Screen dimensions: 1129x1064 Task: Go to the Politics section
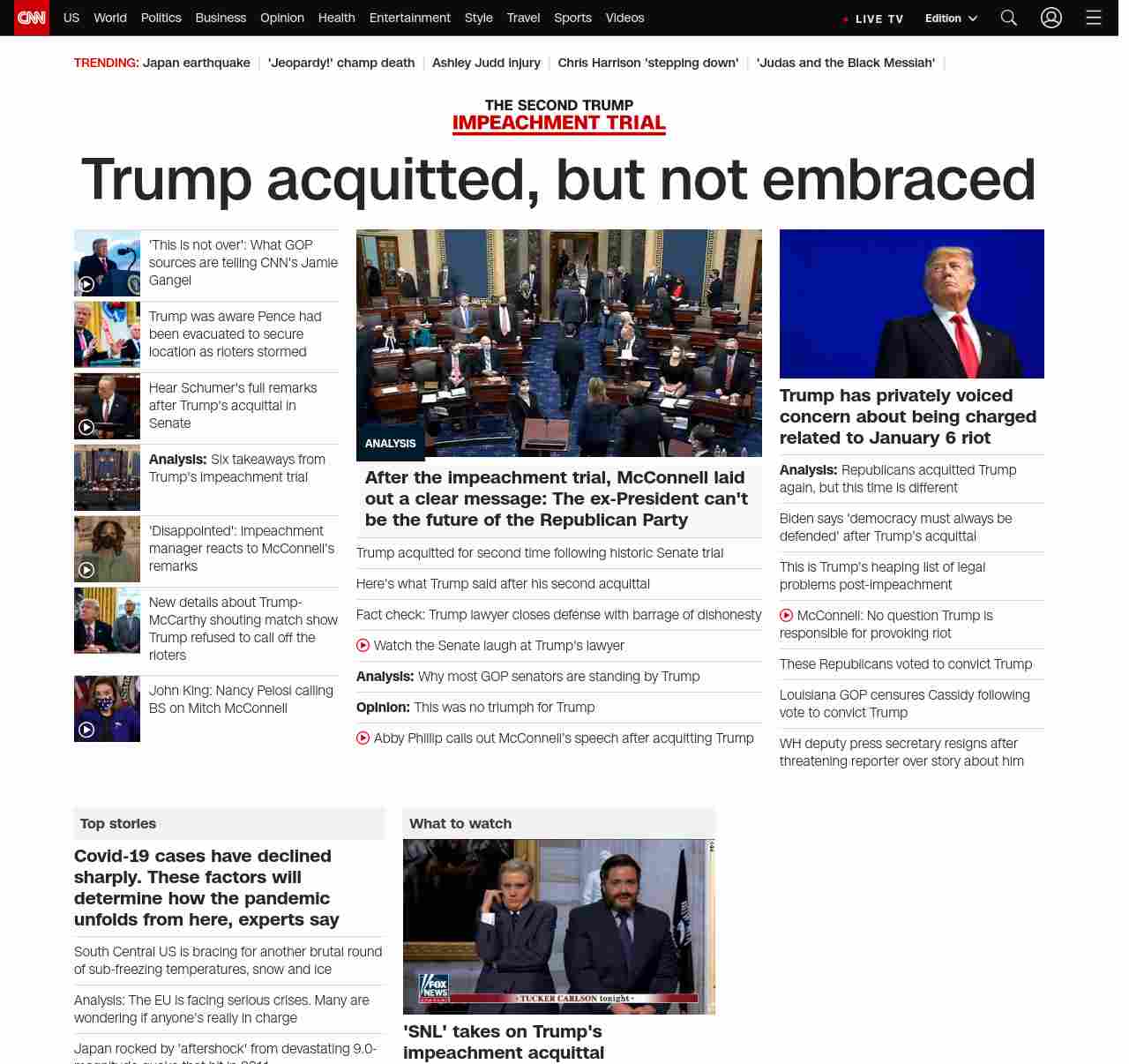tap(161, 18)
